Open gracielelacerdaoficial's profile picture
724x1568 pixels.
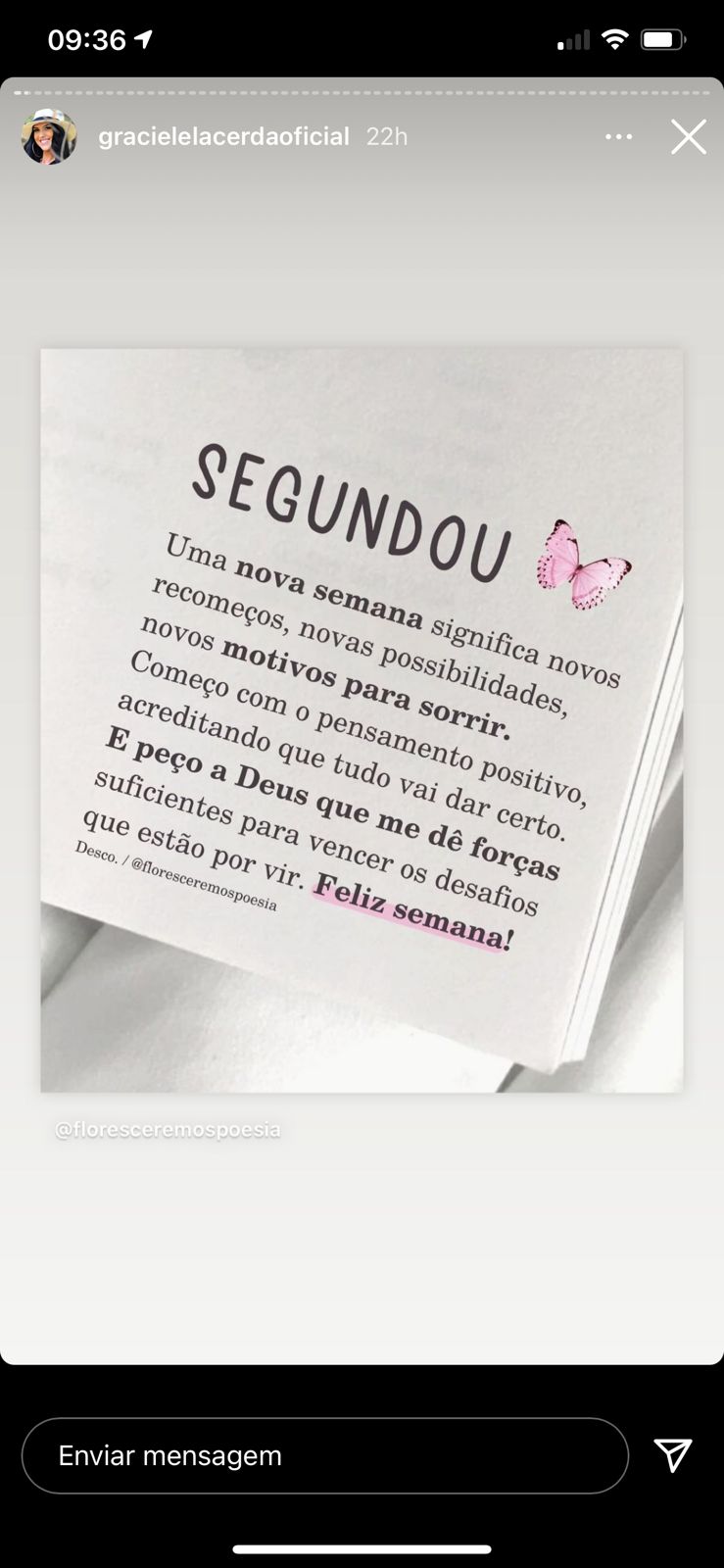49,136
